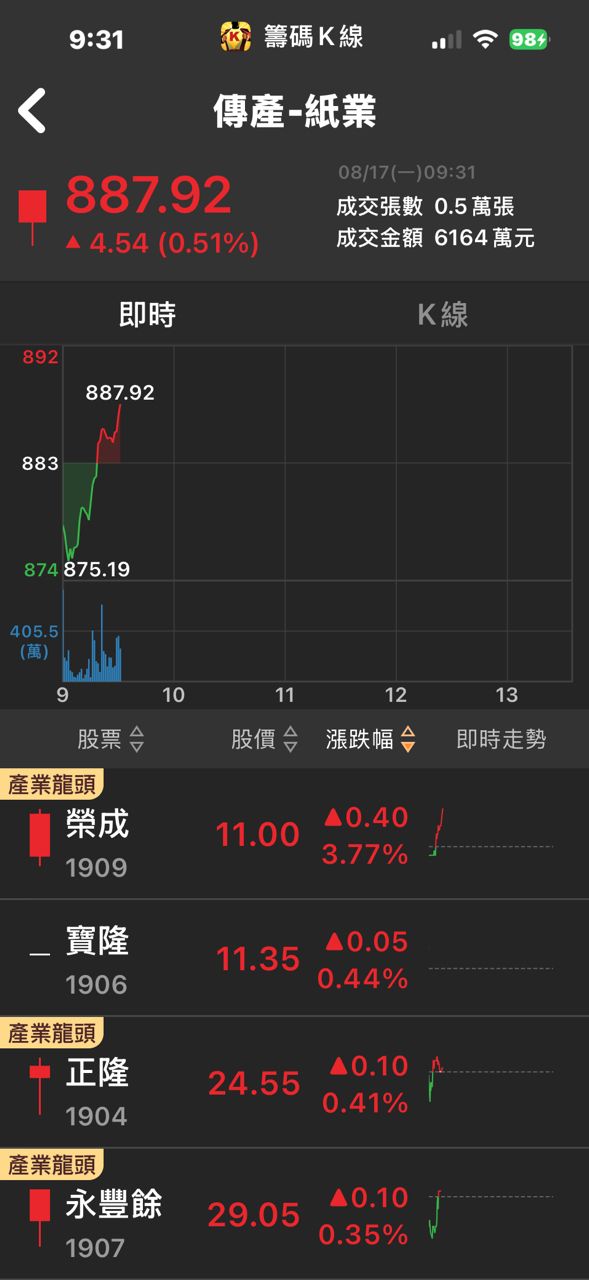Screen dimensions: 589x1280
Task: Sort list by 漲跌幅 column
Action: [371, 740]
